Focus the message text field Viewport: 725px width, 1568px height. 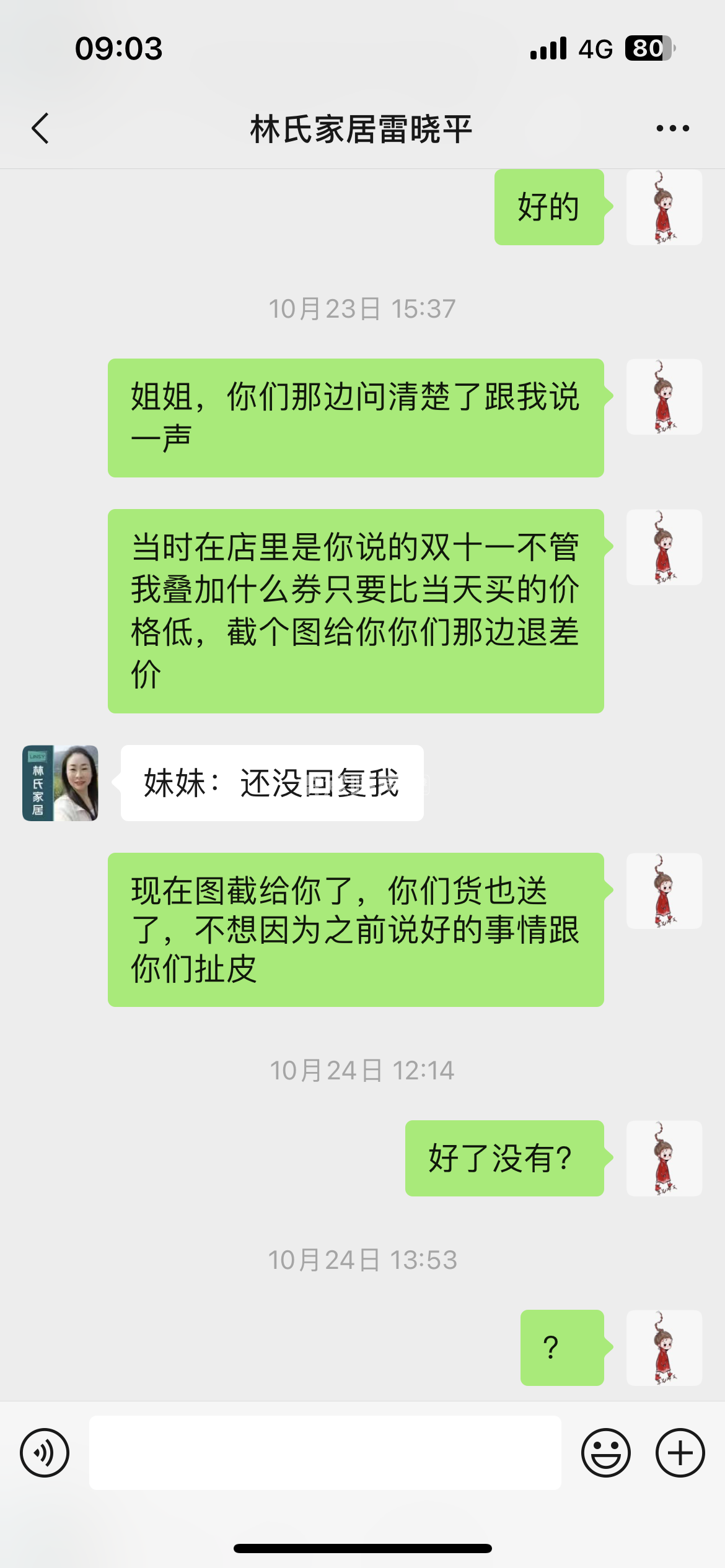point(325,1452)
